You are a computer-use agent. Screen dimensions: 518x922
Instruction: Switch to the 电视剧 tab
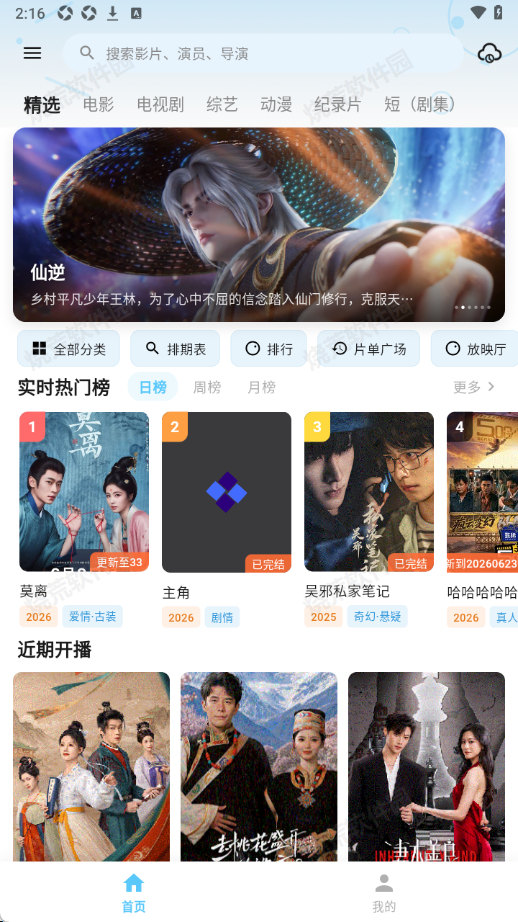pos(161,105)
